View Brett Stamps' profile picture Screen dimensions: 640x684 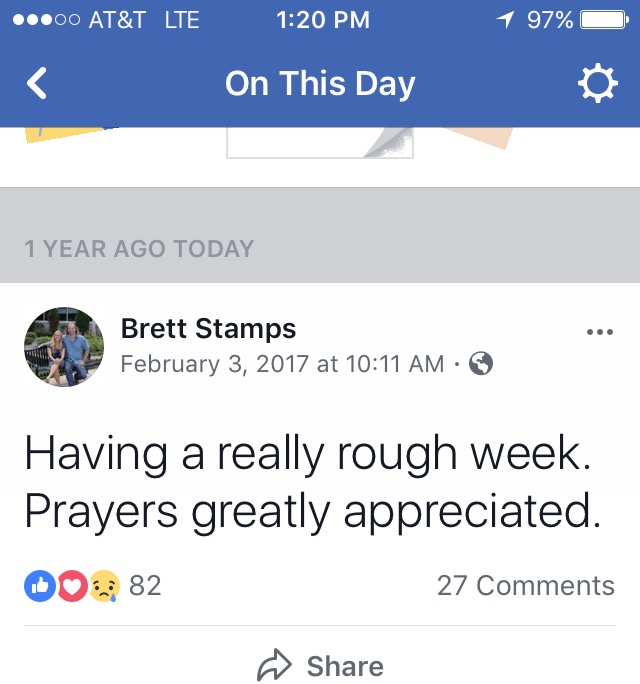click(64, 347)
